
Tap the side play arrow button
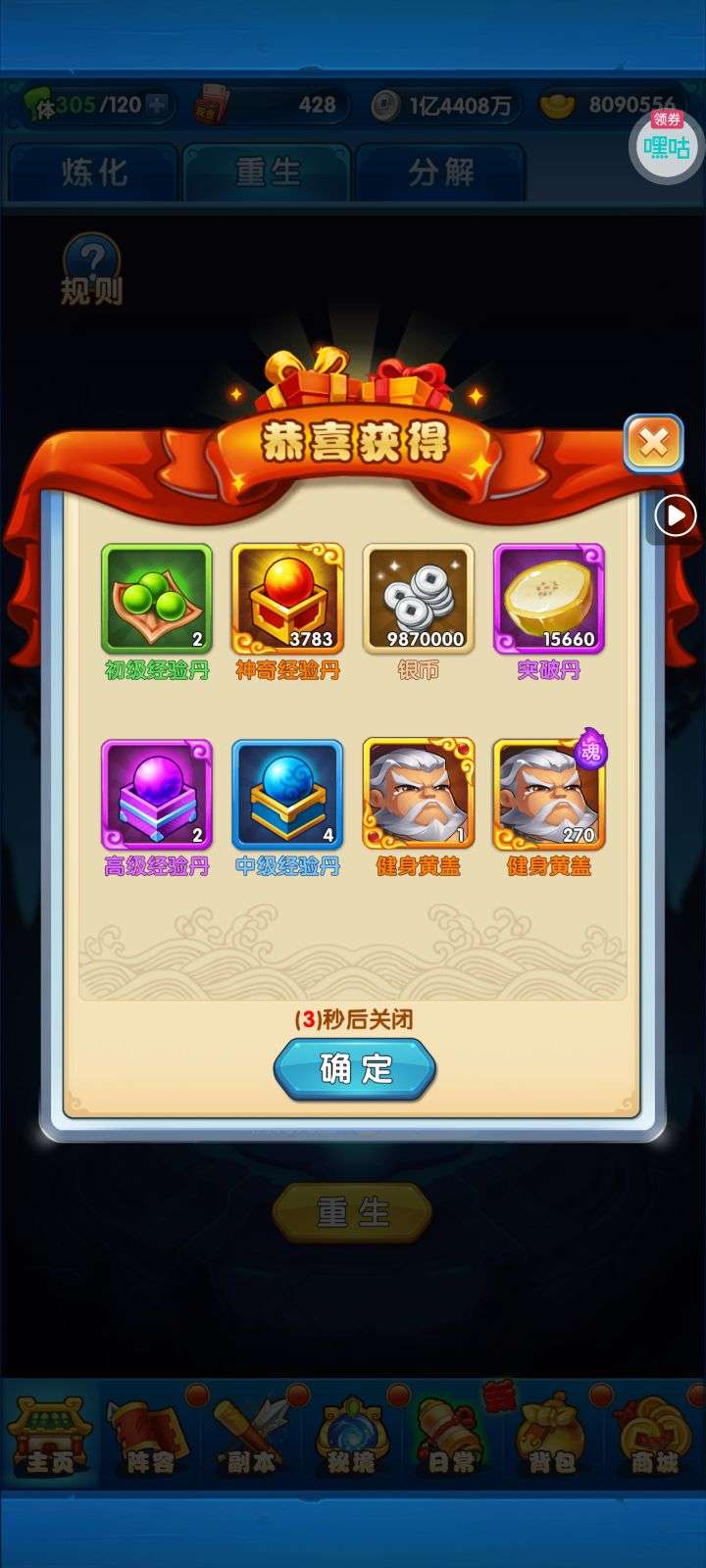pyautogui.click(x=675, y=515)
